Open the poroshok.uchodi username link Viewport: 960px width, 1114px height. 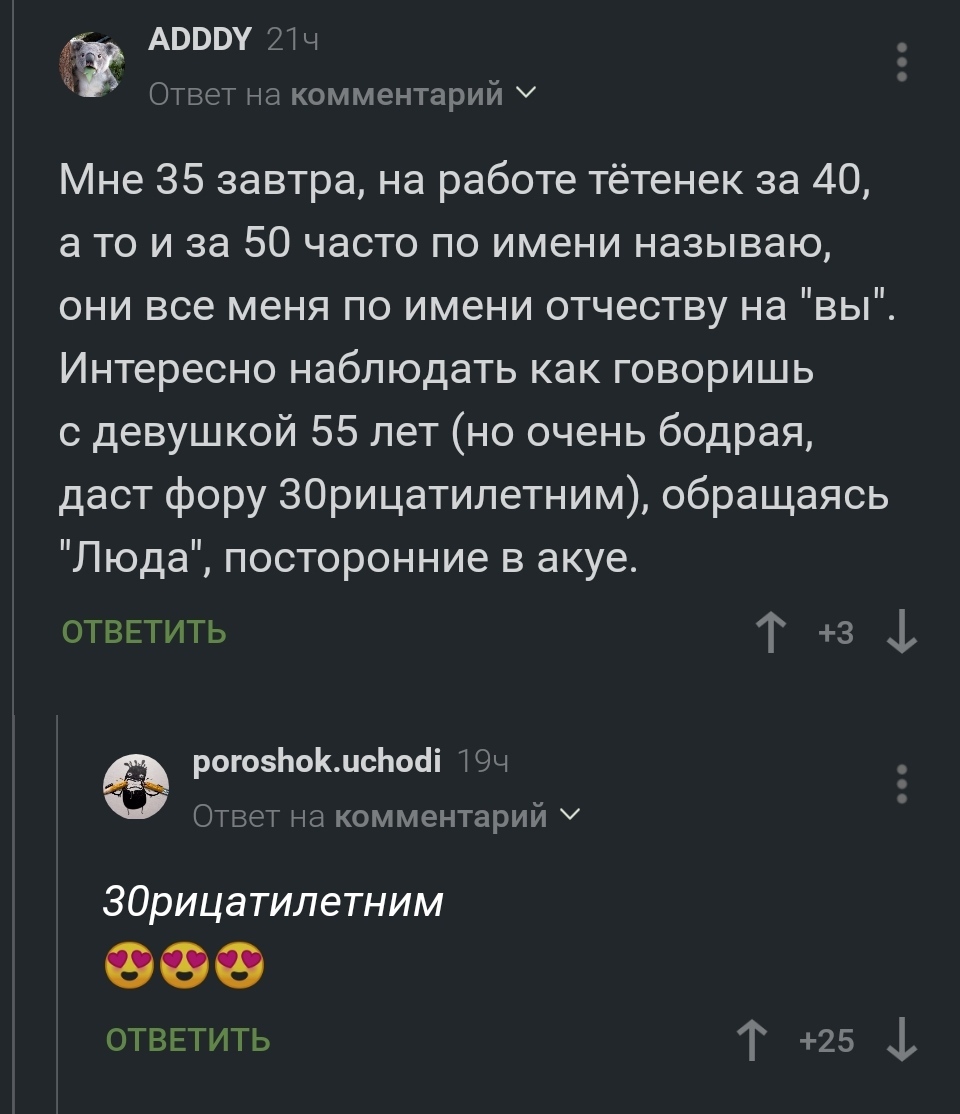click(315, 761)
